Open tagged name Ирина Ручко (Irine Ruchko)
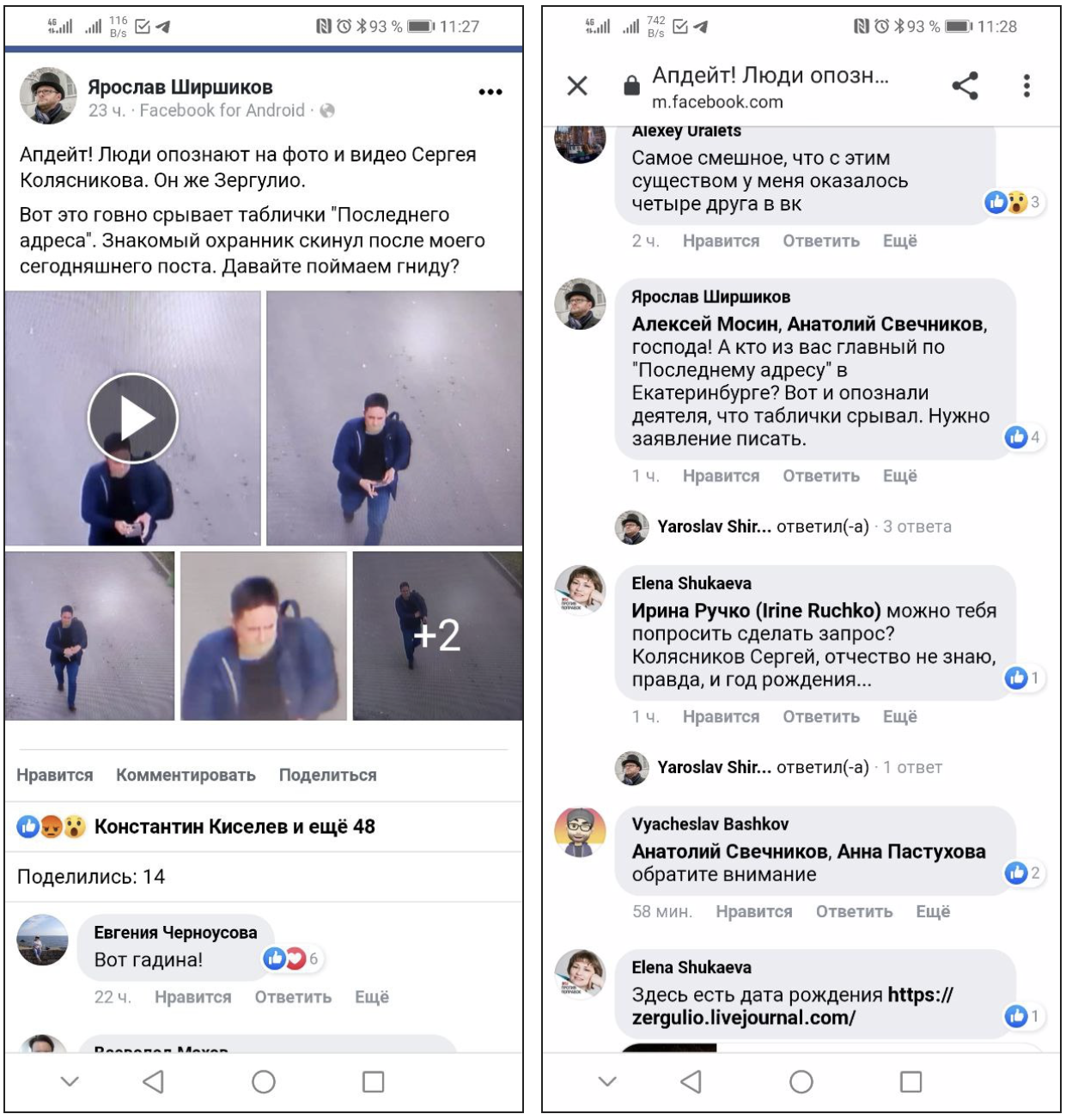Viewport: 1072px width, 1120px height. [756, 611]
